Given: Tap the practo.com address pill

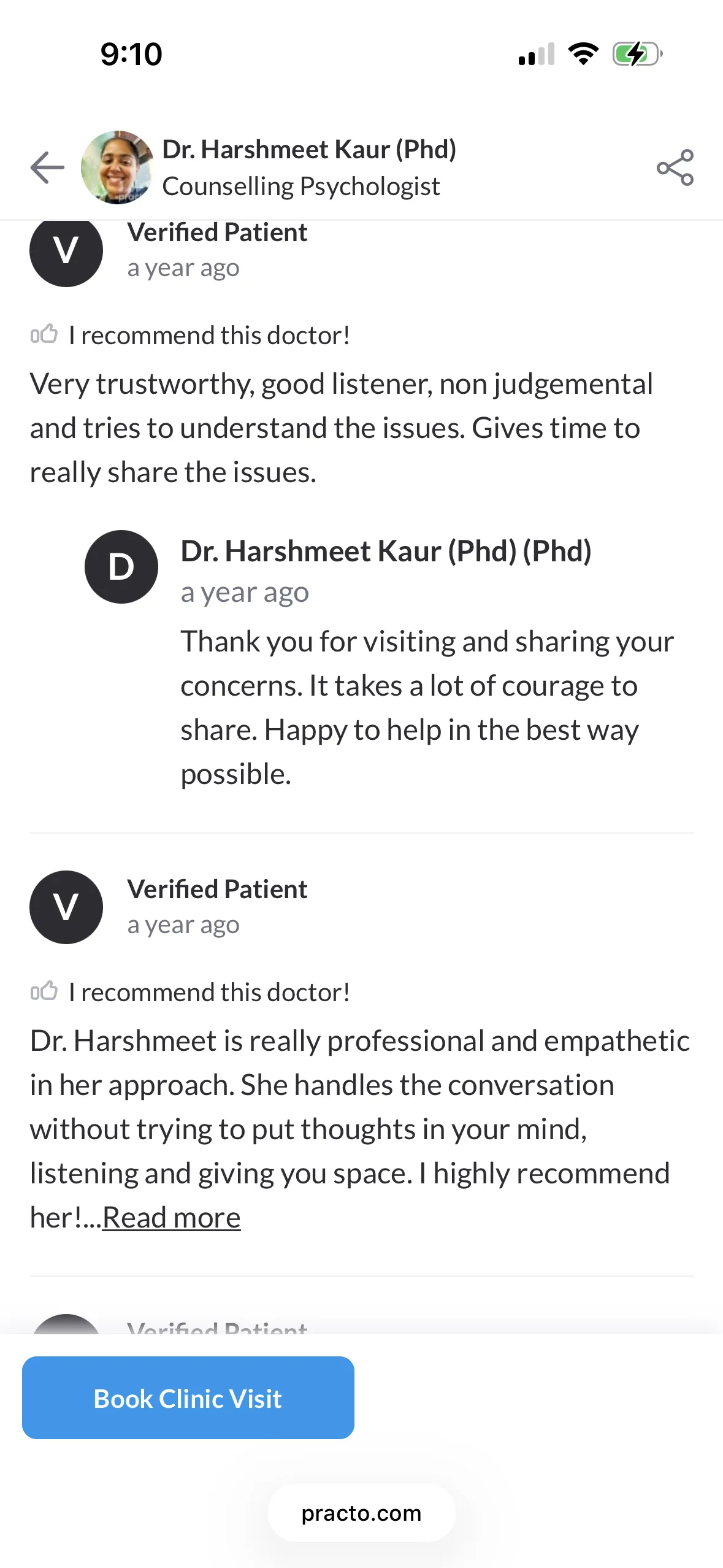Looking at the screenshot, I should 361,1513.
